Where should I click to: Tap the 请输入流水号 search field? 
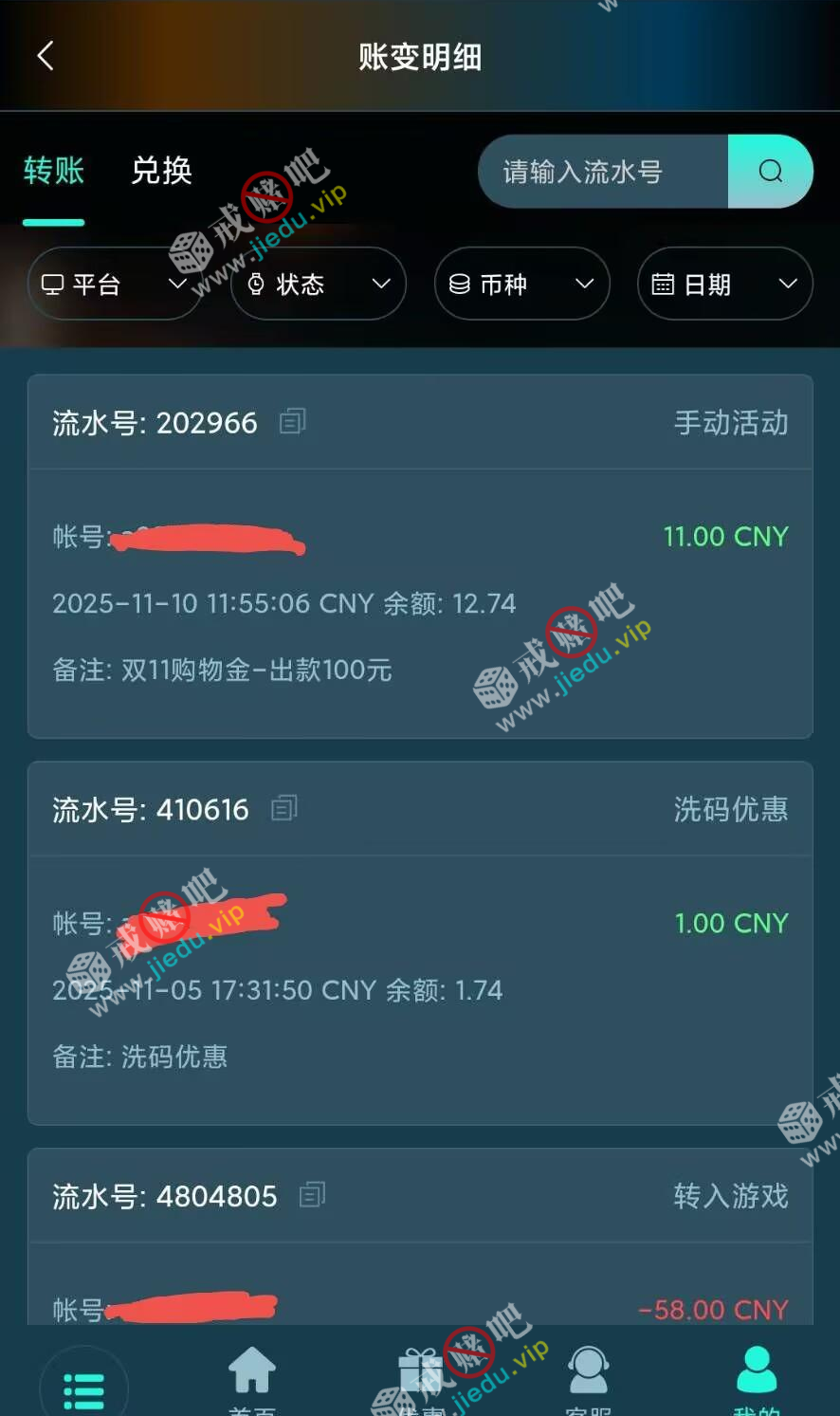point(603,172)
